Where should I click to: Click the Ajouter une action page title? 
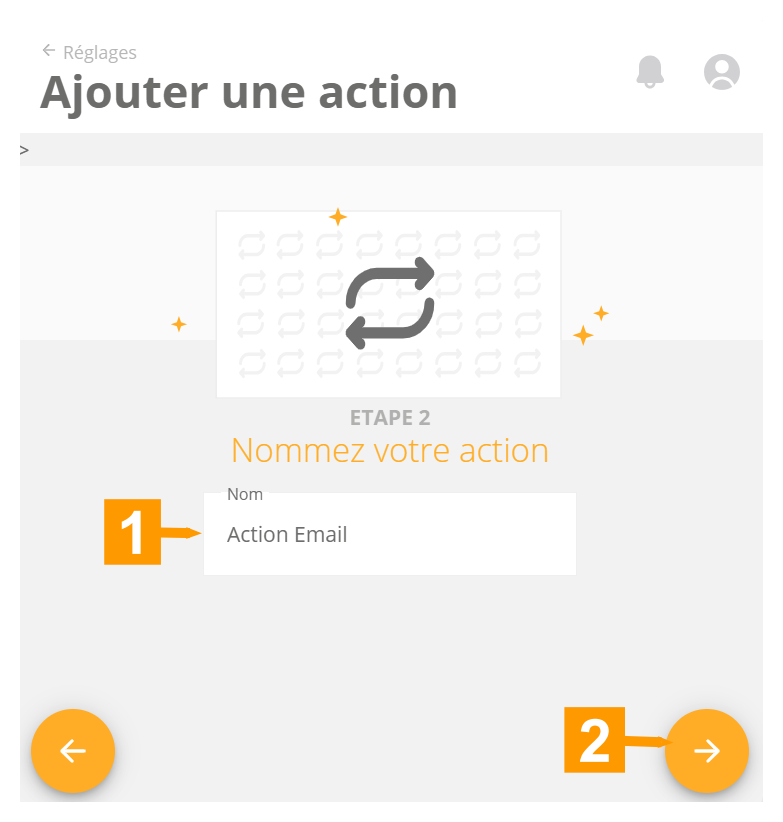pyautogui.click(x=248, y=92)
